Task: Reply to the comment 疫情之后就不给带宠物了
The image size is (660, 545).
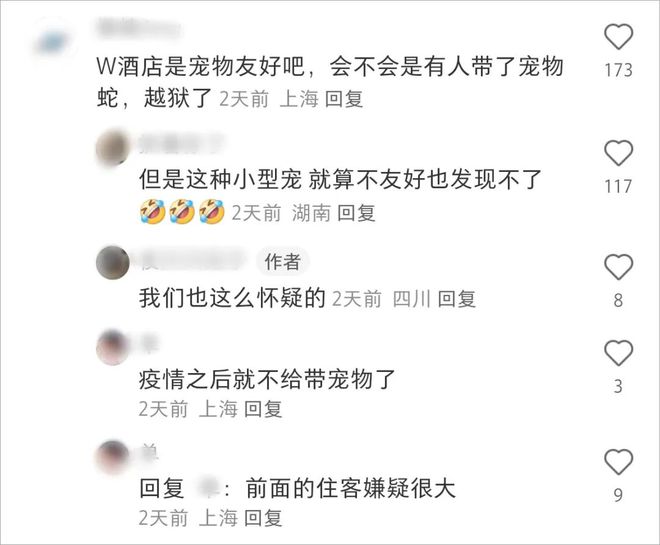Action: [x=264, y=408]
